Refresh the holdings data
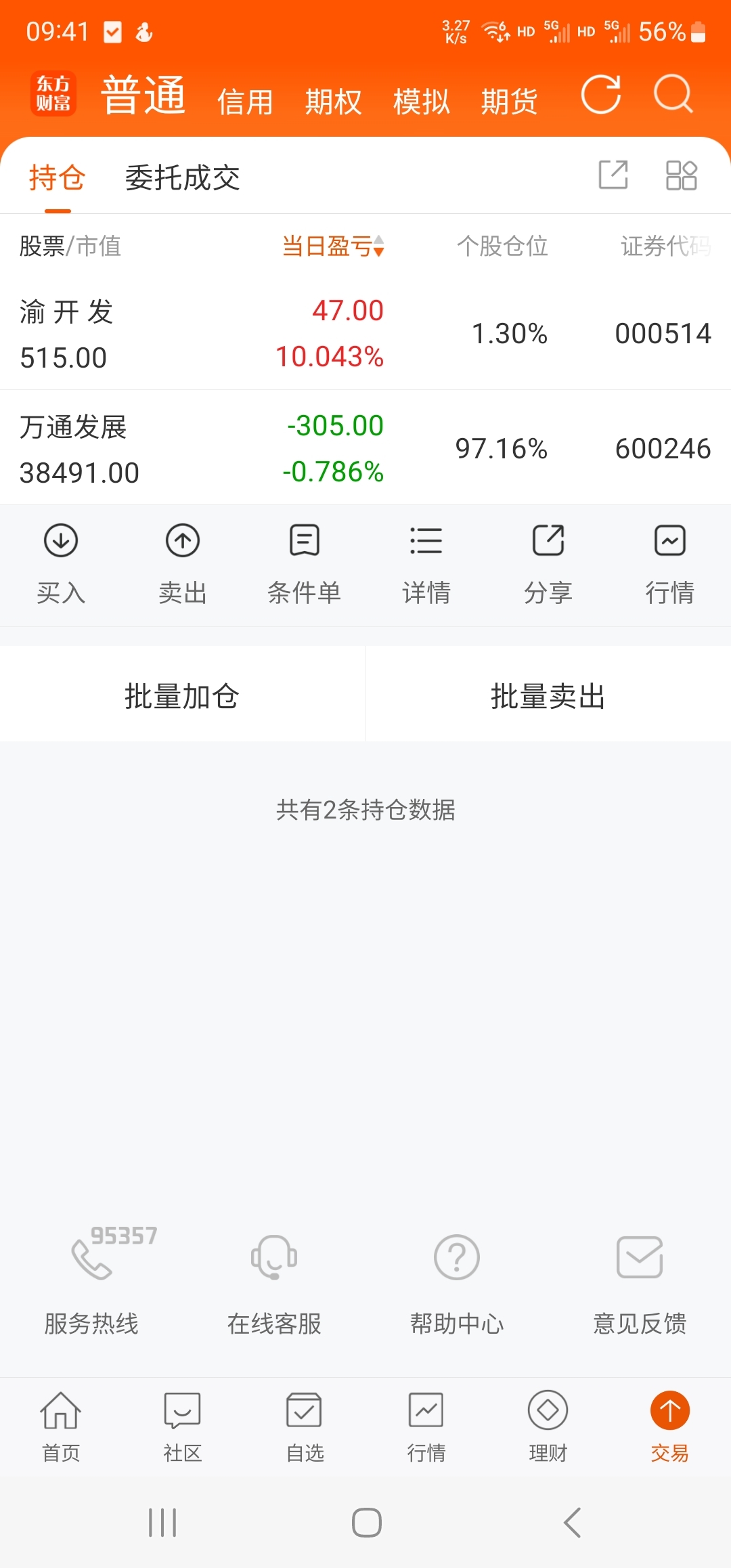The width and height of the screenshot is (731, 1568). point(600,94)
